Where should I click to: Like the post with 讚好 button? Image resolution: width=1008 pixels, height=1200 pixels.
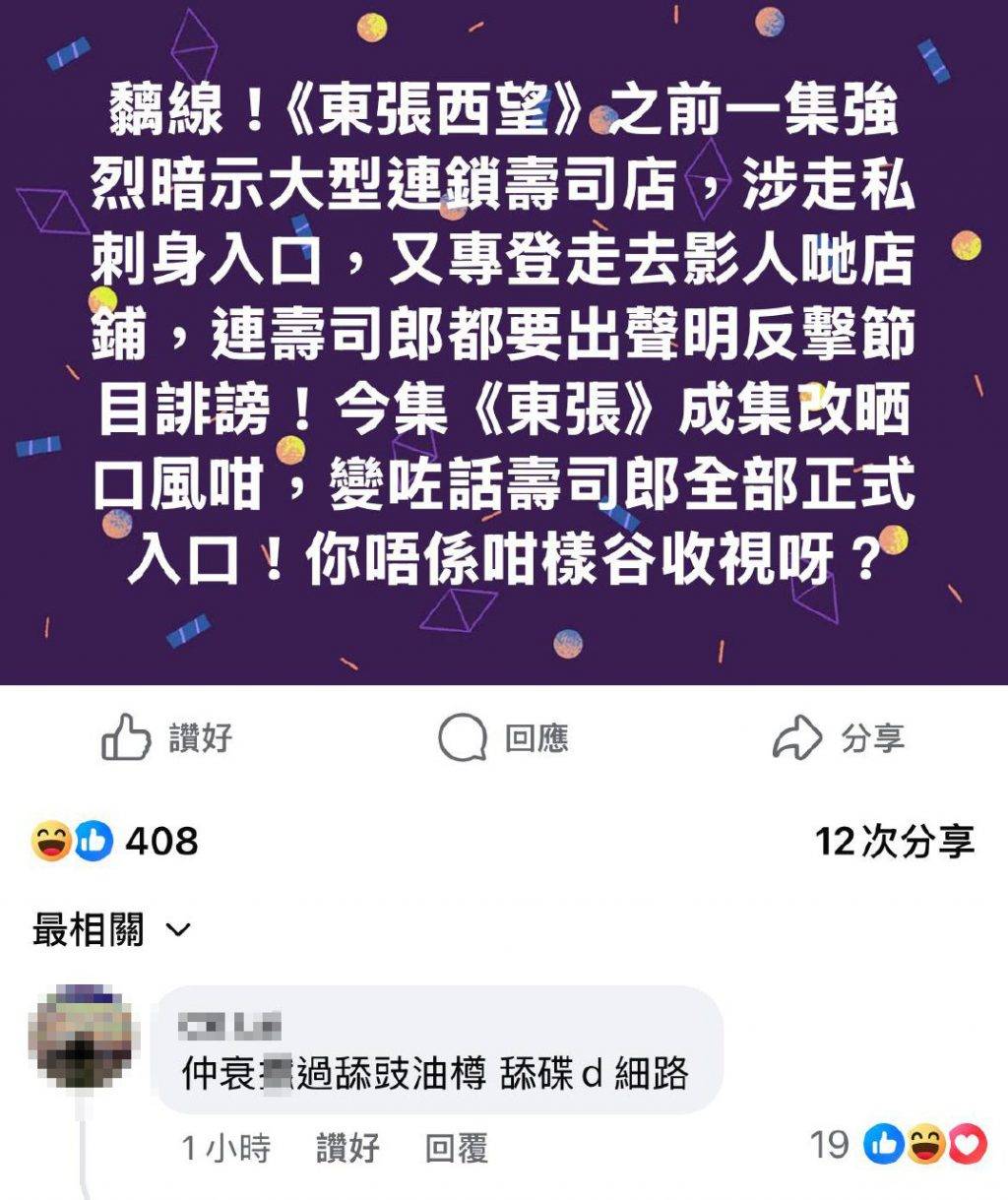tap(167, 738)
